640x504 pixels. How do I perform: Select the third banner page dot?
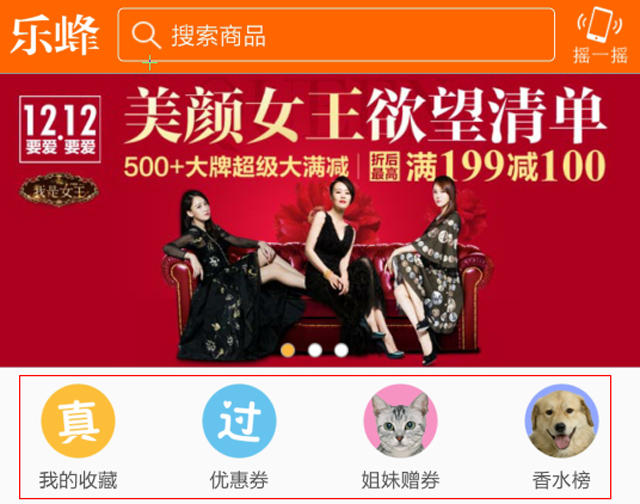tap(341, 350)
